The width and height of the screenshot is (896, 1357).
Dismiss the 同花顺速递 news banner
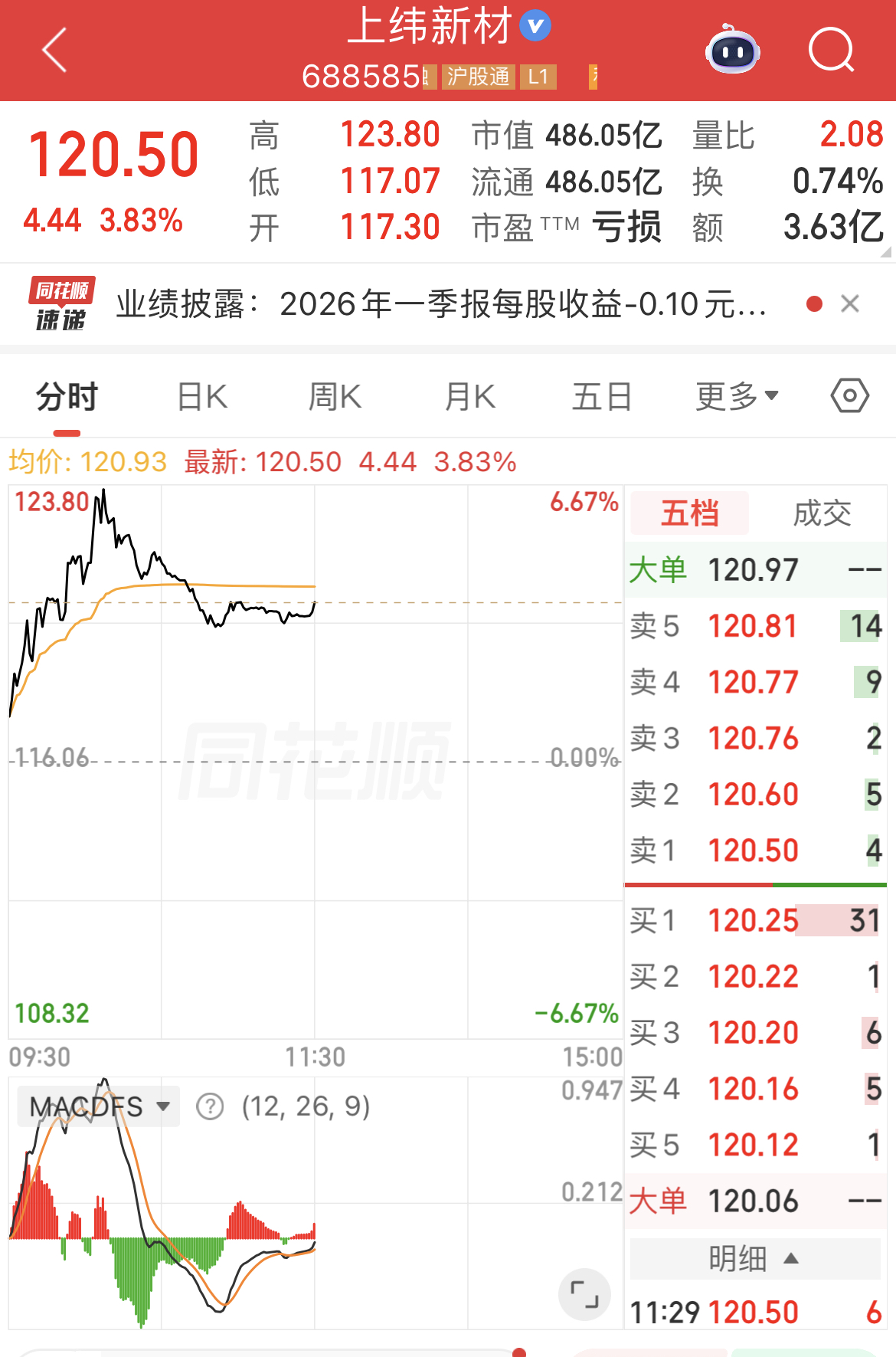click(x=849, y=304)
